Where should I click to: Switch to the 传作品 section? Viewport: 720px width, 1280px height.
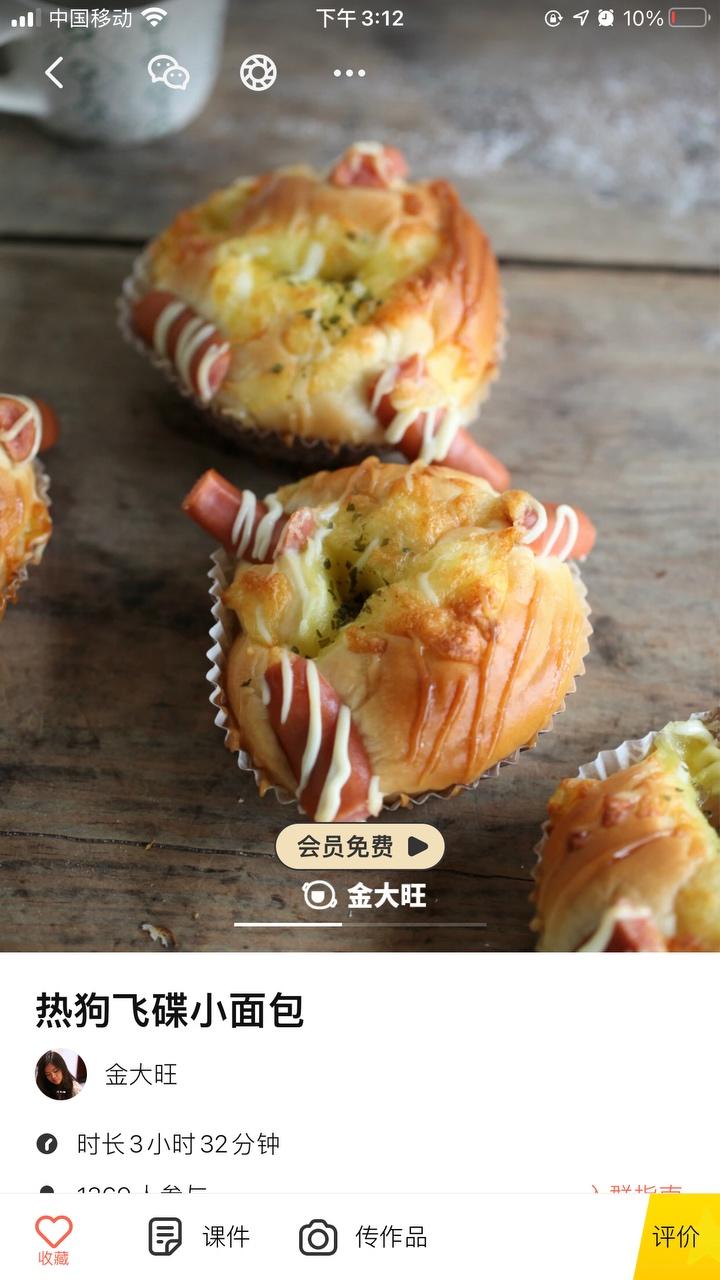[381, 1236]
